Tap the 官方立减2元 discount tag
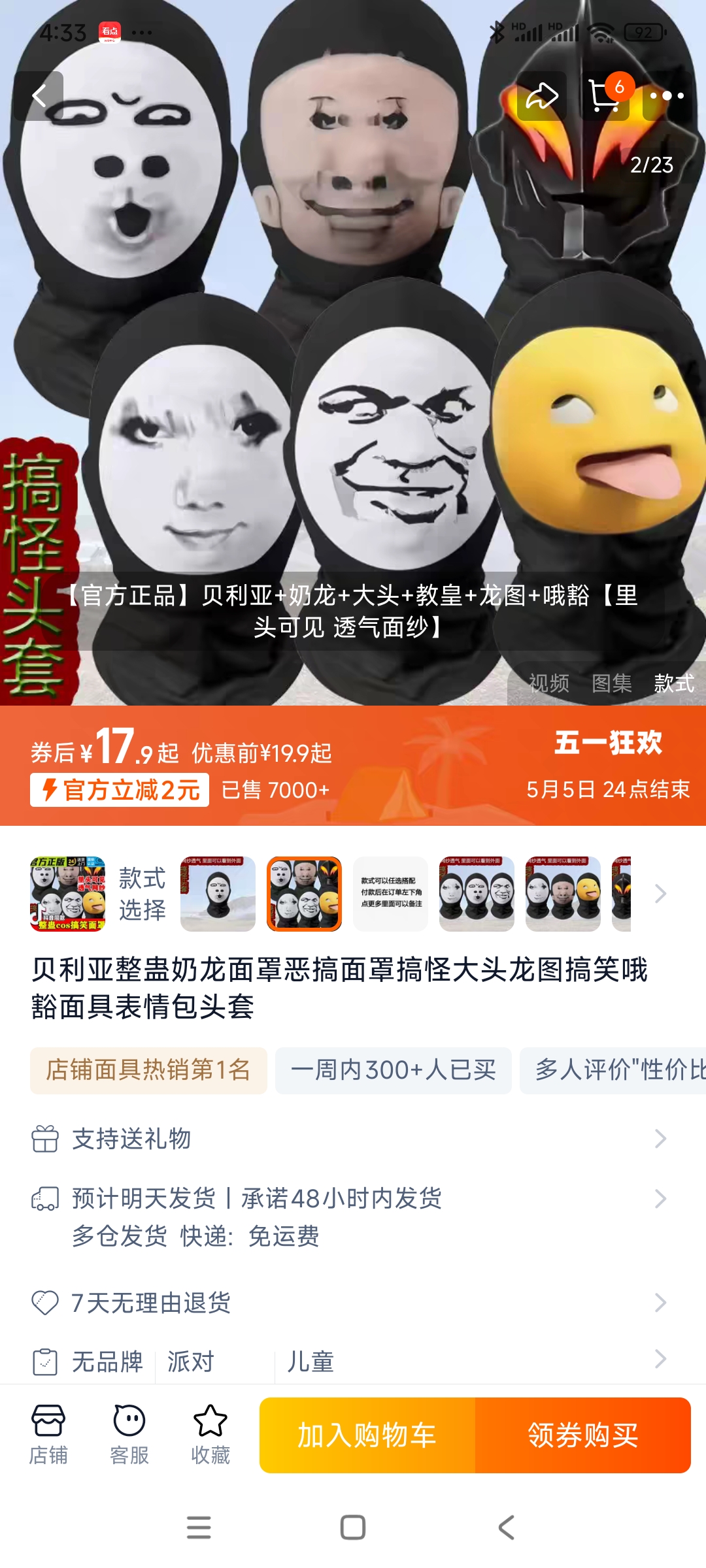Screen dimensions: 706x1568 (120, 790)
